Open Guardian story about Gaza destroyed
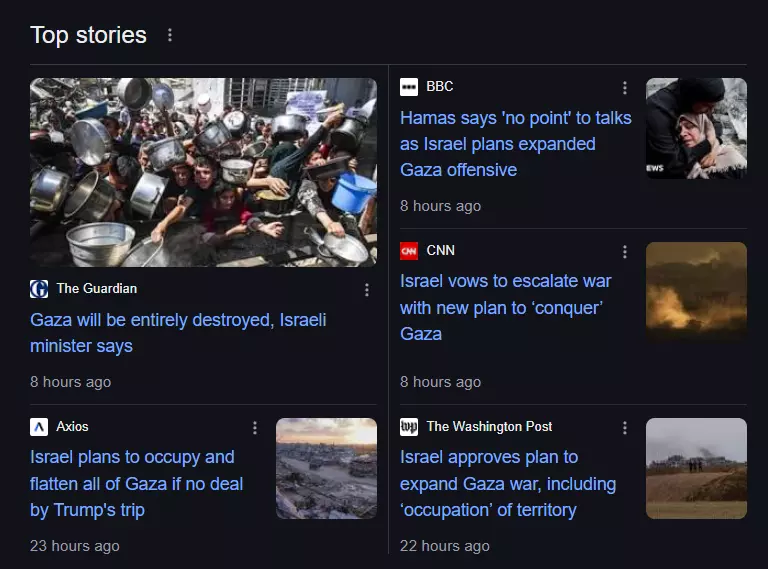 178,333
